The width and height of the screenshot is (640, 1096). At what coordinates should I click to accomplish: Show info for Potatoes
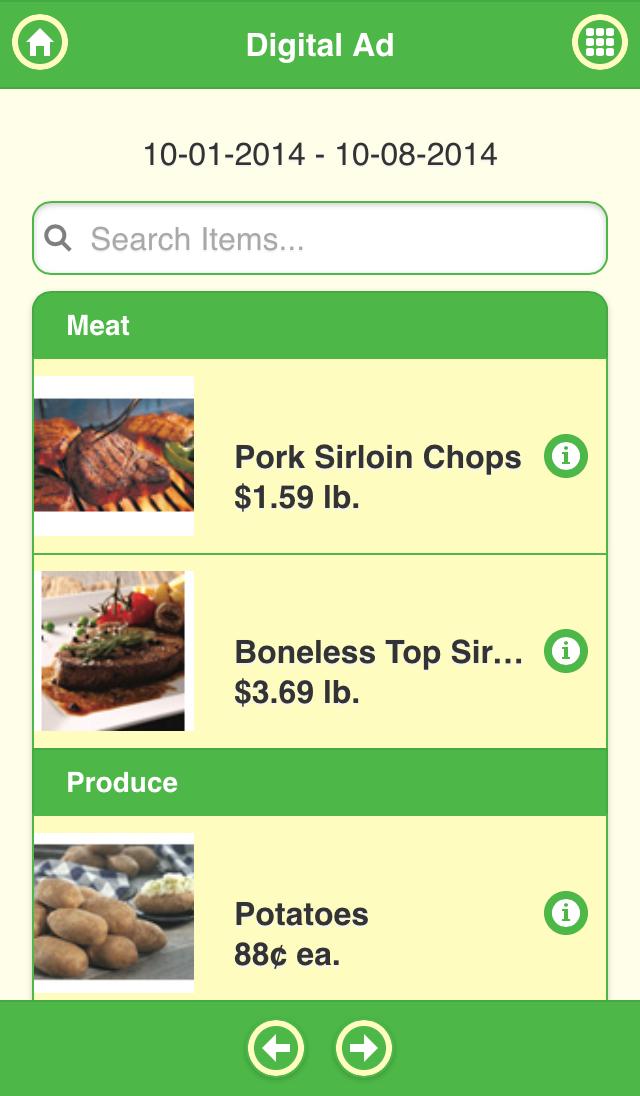click(566, 913)
